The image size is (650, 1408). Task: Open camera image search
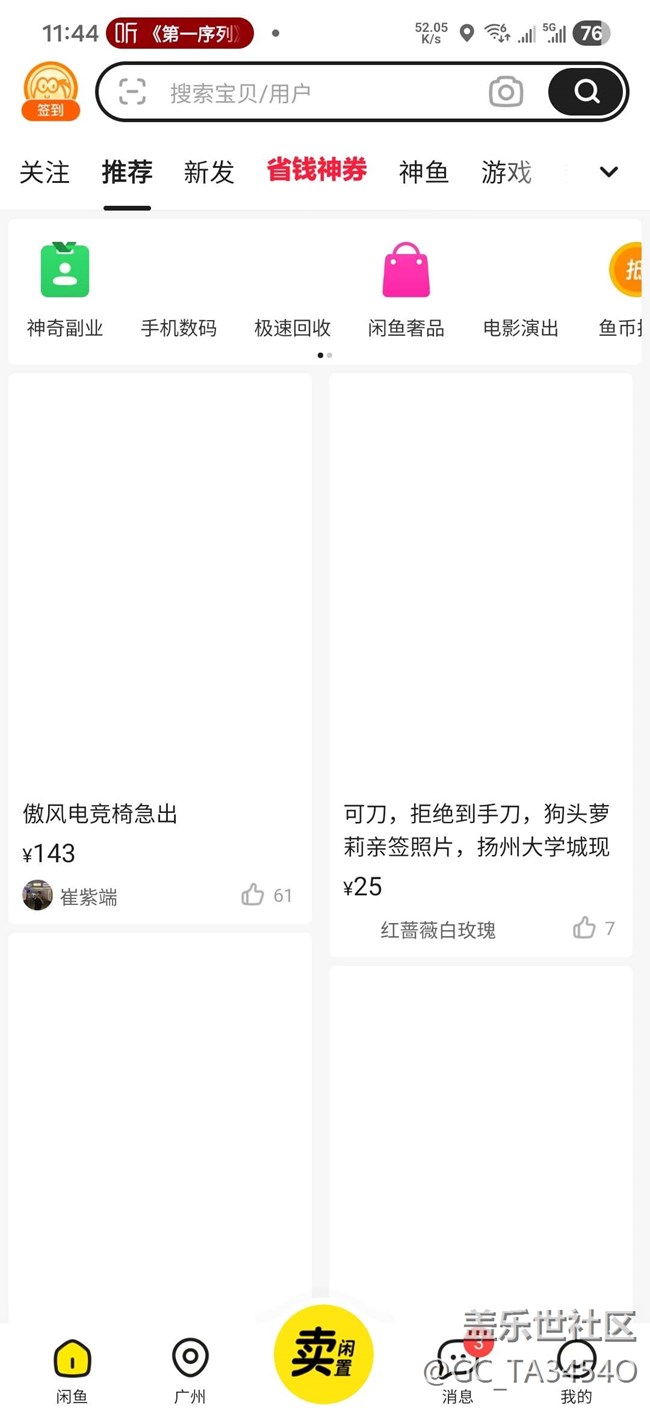506,93
